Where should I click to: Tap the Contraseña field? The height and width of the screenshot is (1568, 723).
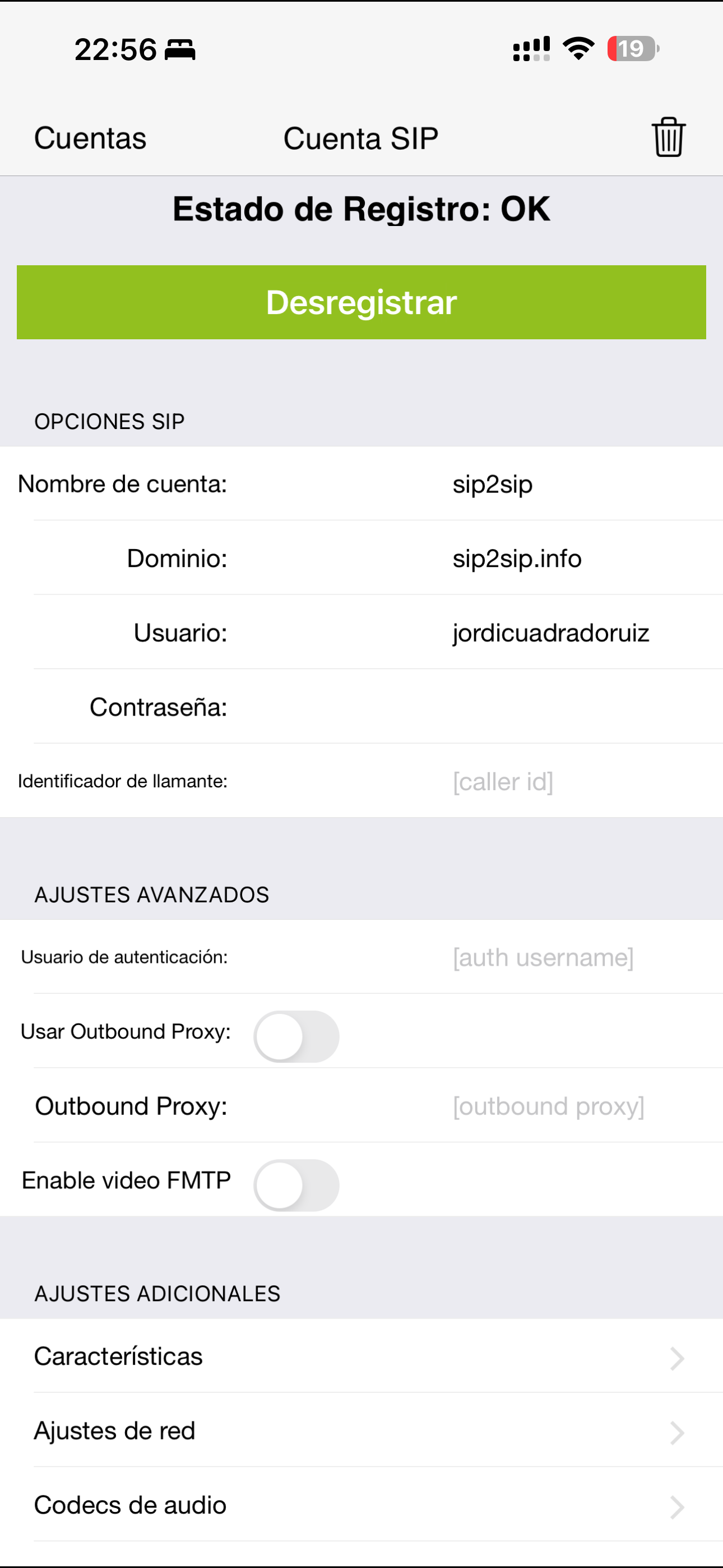[x=572, y=707]
